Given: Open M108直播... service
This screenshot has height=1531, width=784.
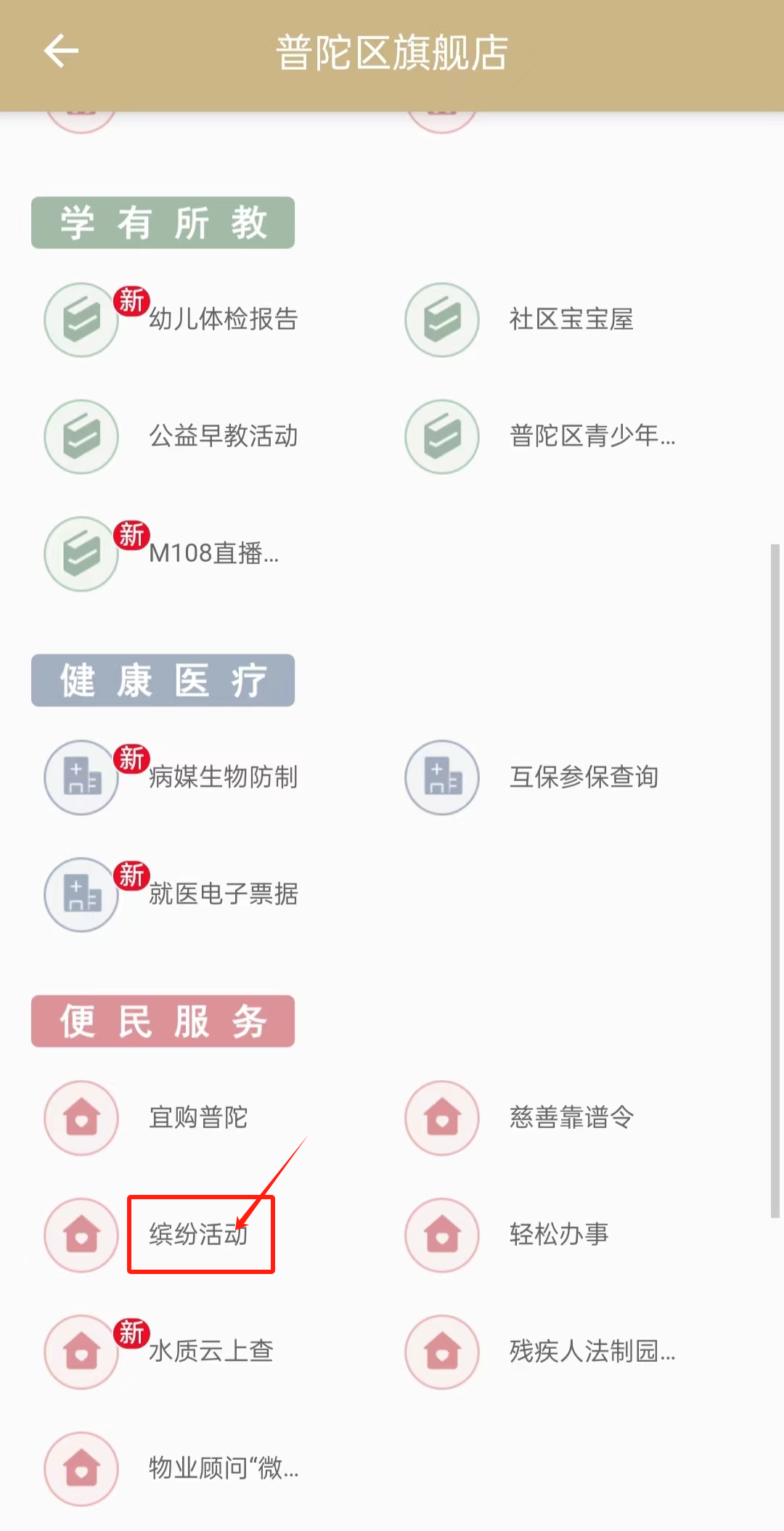Looking at the screenshot, I should tap(213, 554).
